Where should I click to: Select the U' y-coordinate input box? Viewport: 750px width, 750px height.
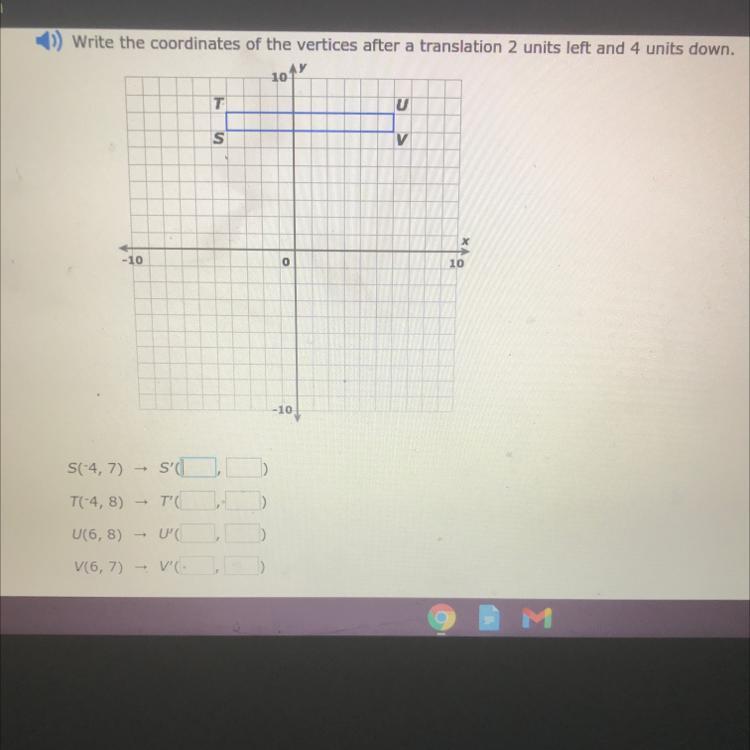click(x=243, y=533)
